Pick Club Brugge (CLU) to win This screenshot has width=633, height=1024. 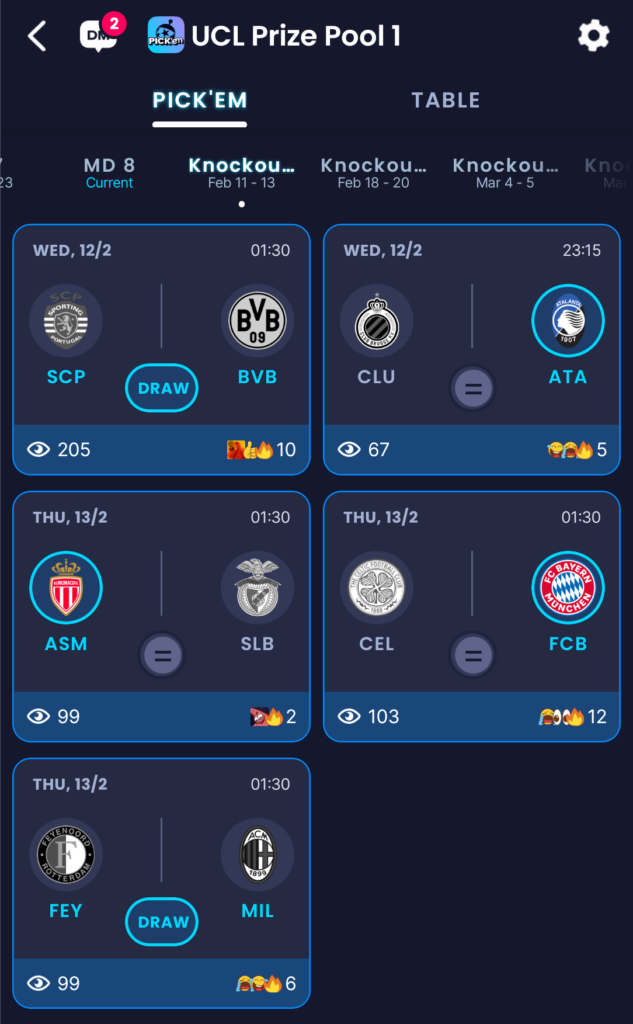tap(377, 322)
